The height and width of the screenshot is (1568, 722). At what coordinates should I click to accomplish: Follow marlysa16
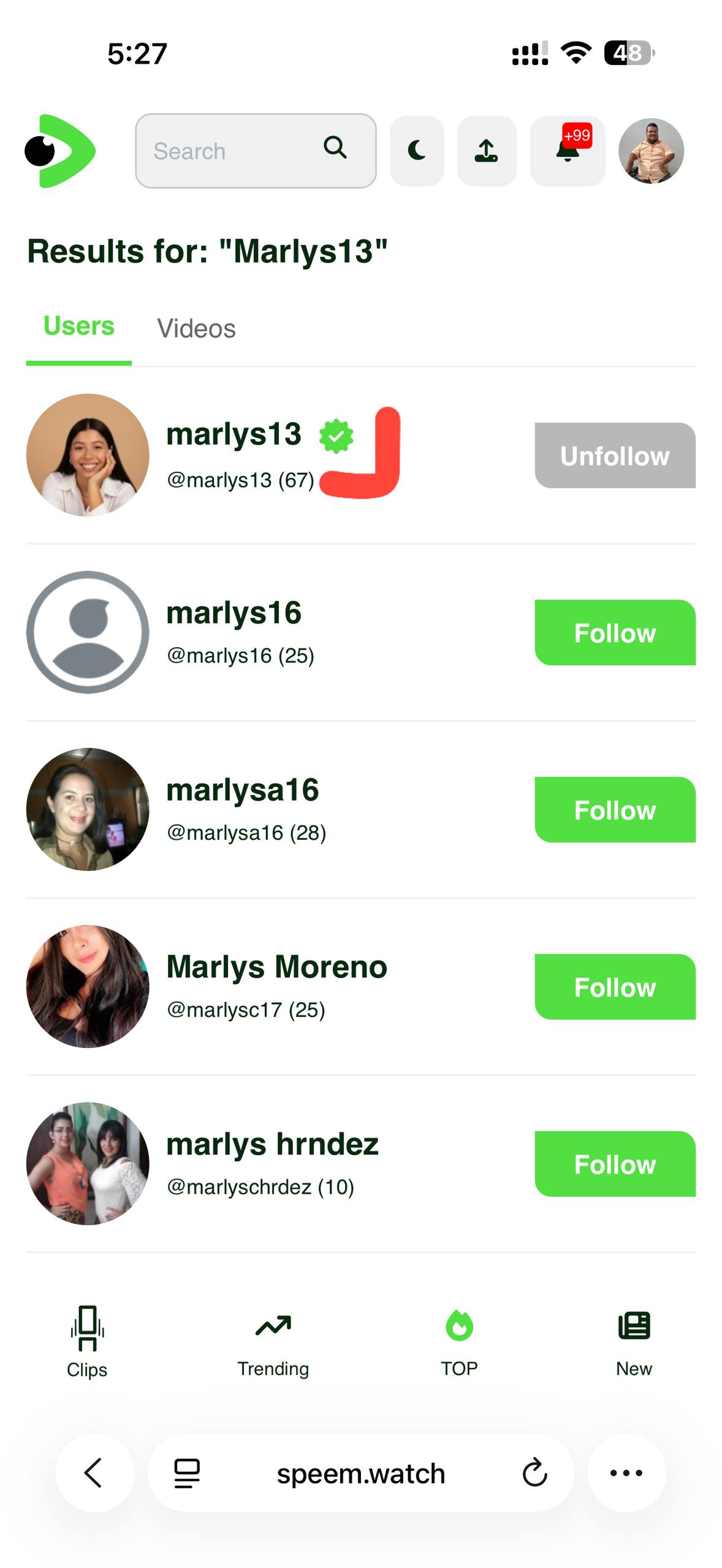614,810
